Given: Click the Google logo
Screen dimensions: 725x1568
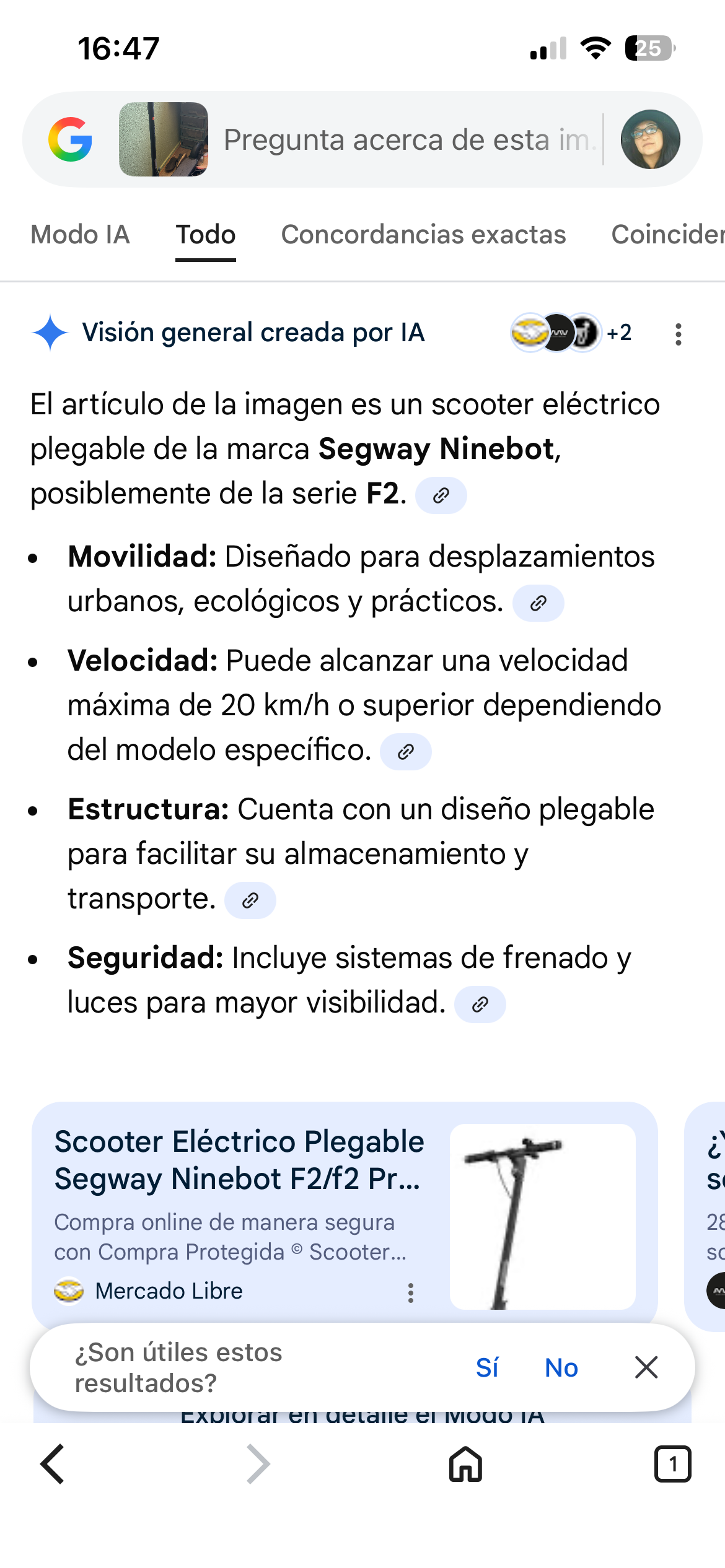Looking at the screenshot, I should tap(70, 140).
